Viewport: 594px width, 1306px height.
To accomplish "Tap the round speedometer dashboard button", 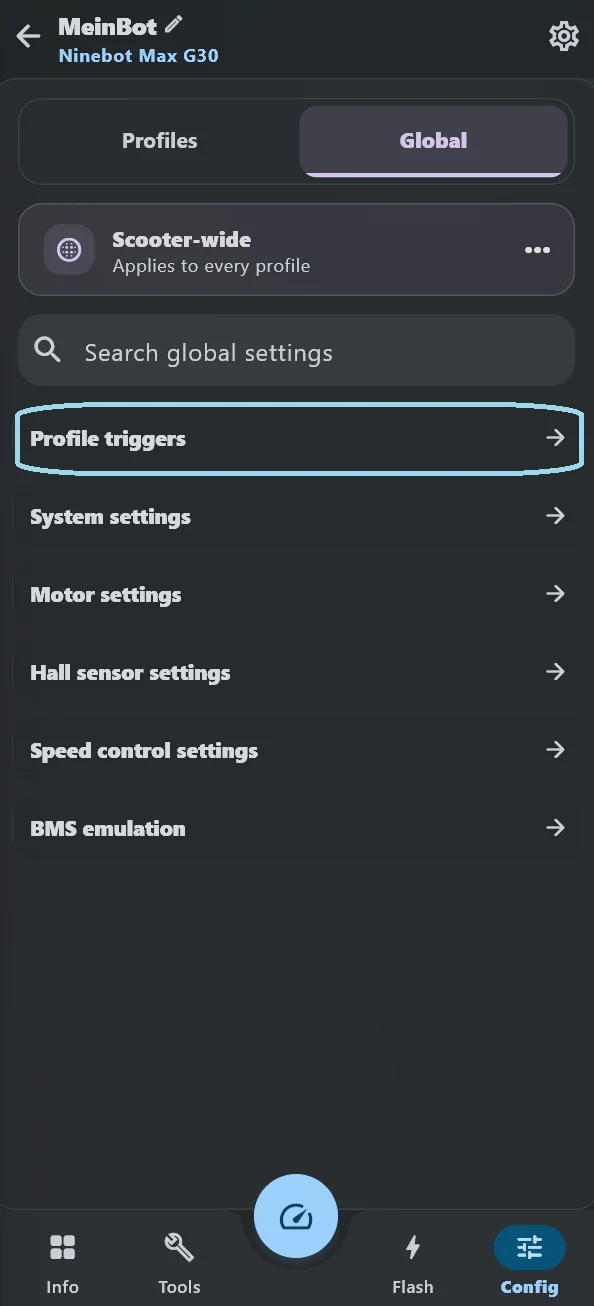I will point(296,1216).
